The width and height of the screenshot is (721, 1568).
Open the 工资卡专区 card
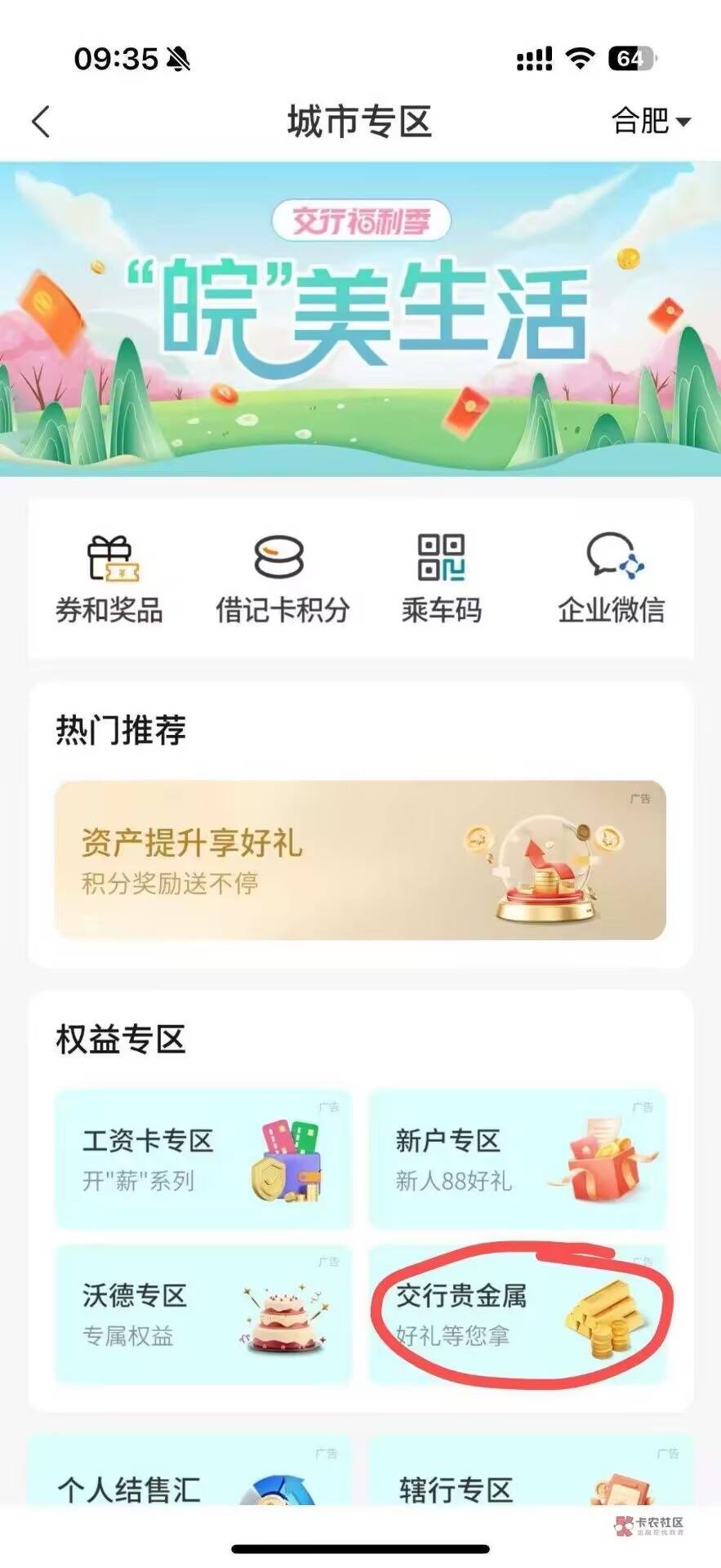[203, 1158]
